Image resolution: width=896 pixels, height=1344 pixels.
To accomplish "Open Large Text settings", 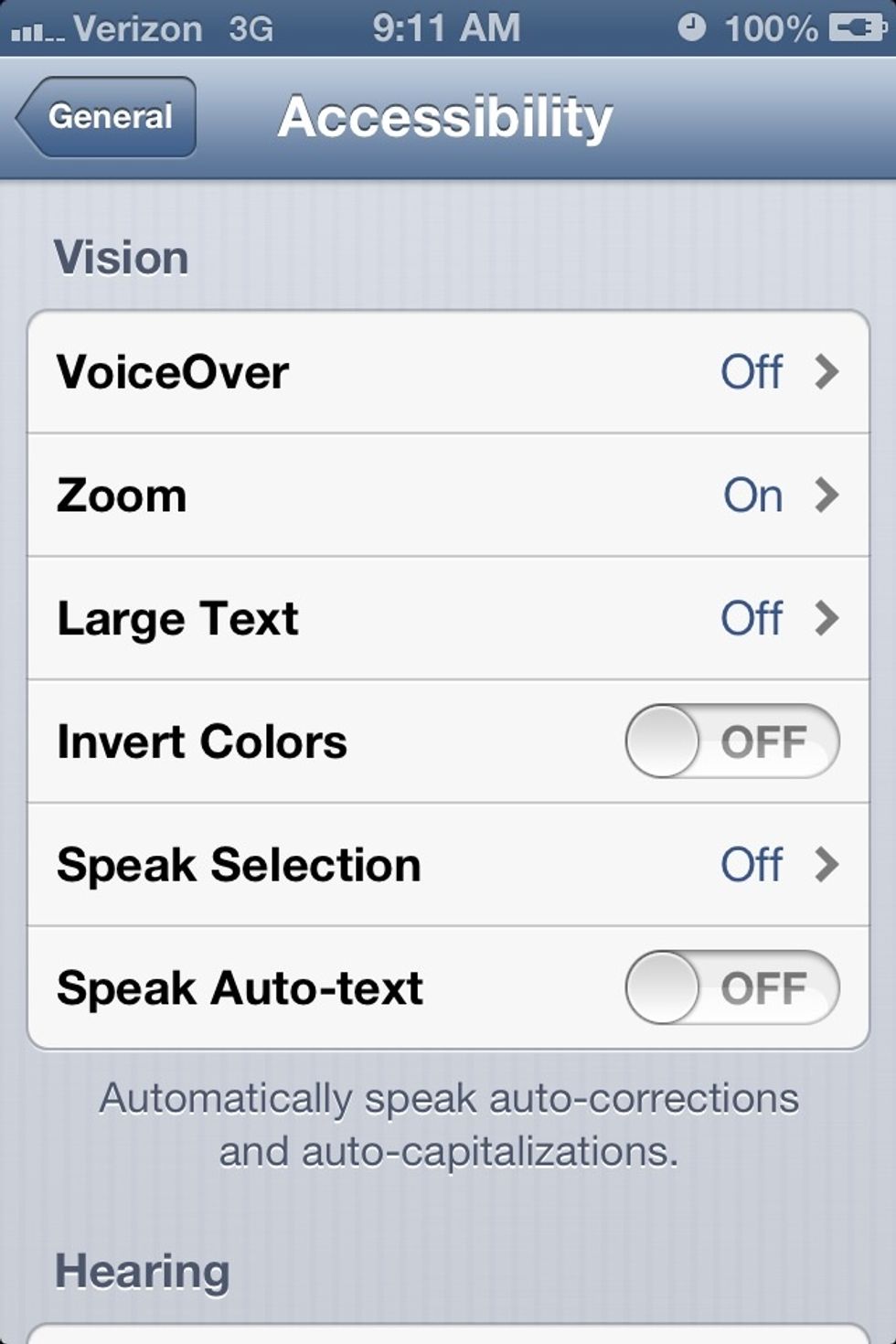I will point(448,618).
